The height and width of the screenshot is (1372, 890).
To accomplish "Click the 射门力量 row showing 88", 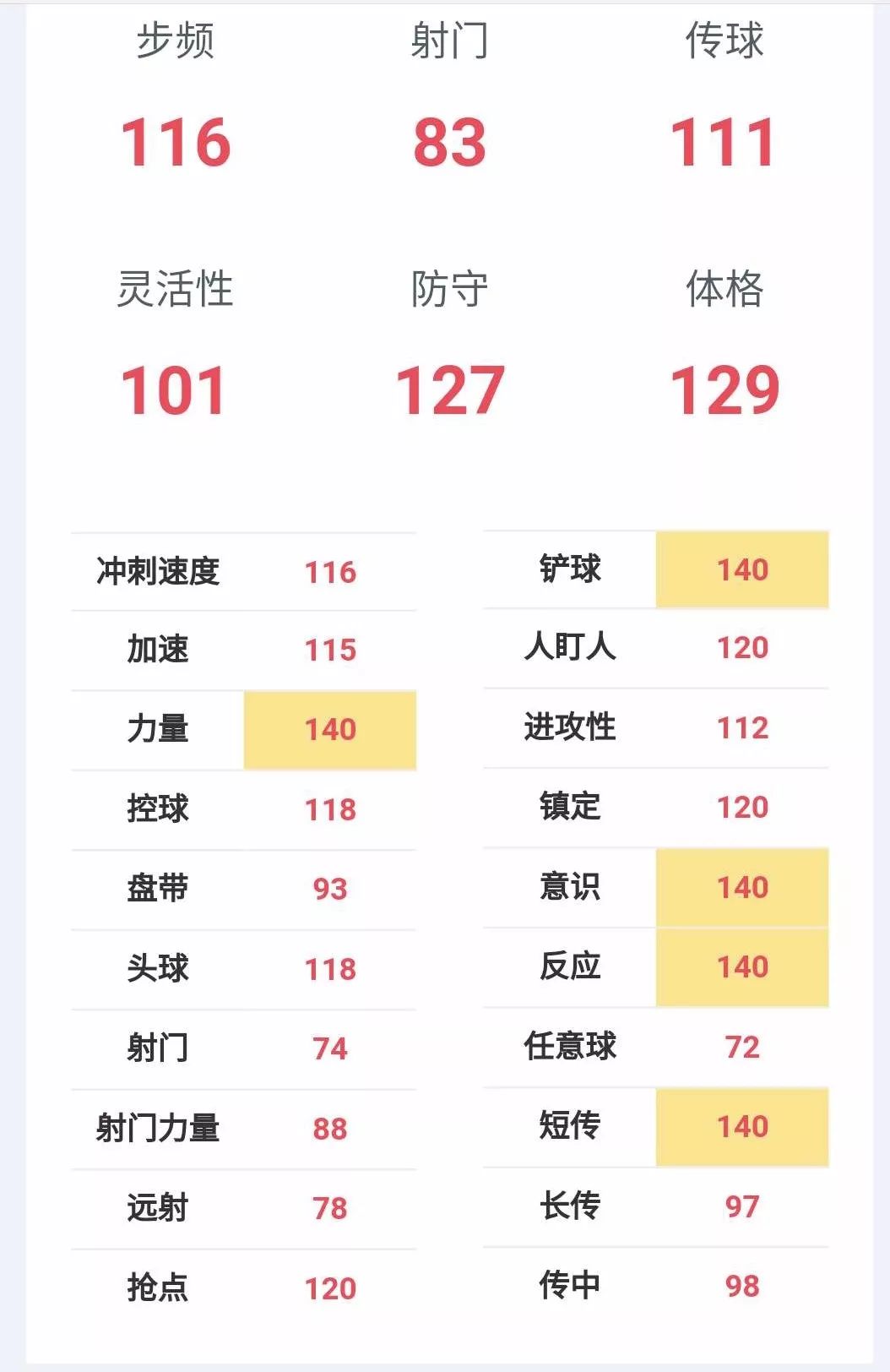I will pos(245,1127).
